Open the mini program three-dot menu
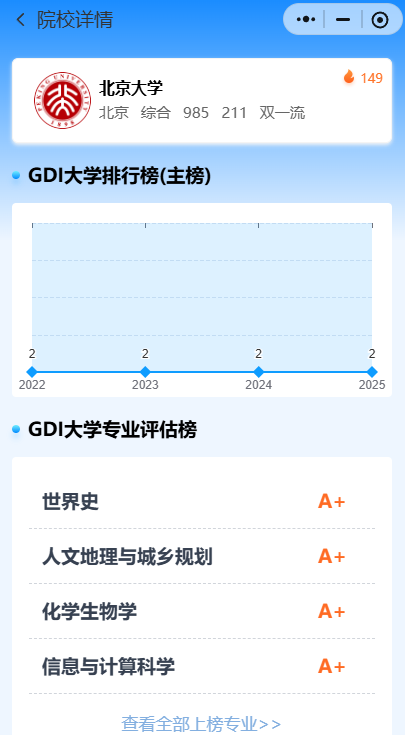Viewport: 405px width, 735px height. (306, 19)
